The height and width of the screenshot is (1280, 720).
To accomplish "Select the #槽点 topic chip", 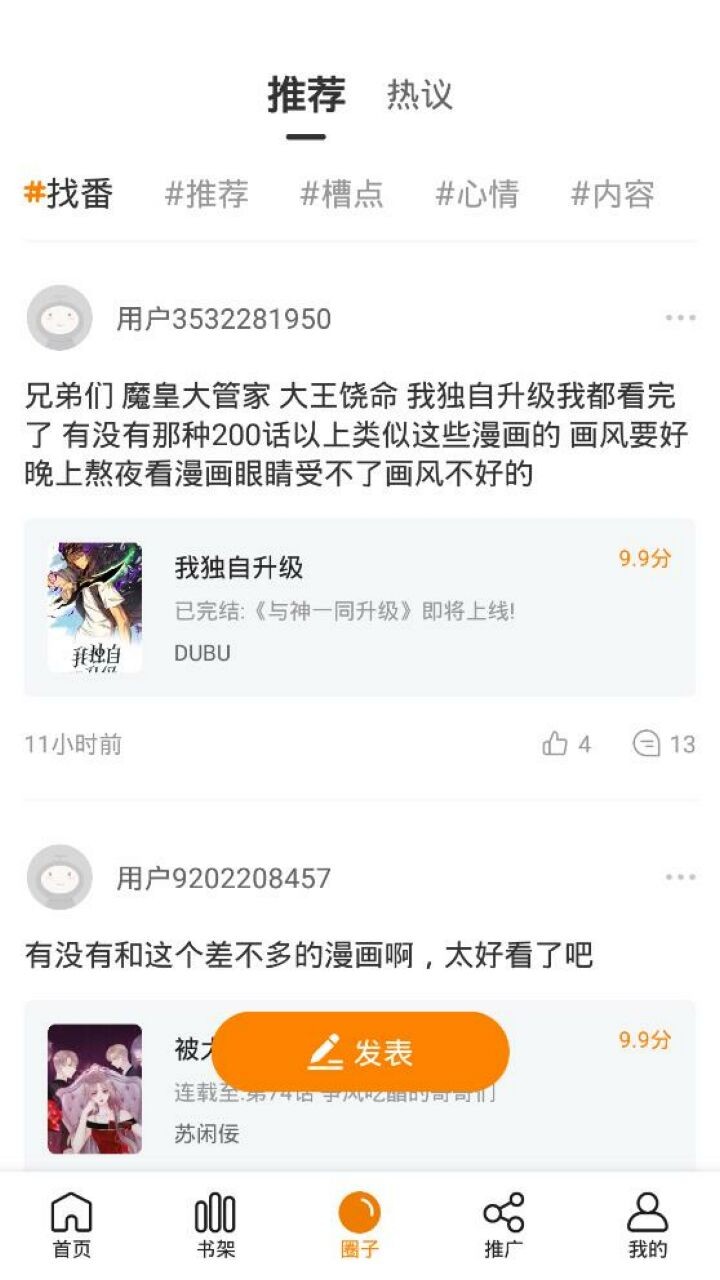I will pos(342,193).
